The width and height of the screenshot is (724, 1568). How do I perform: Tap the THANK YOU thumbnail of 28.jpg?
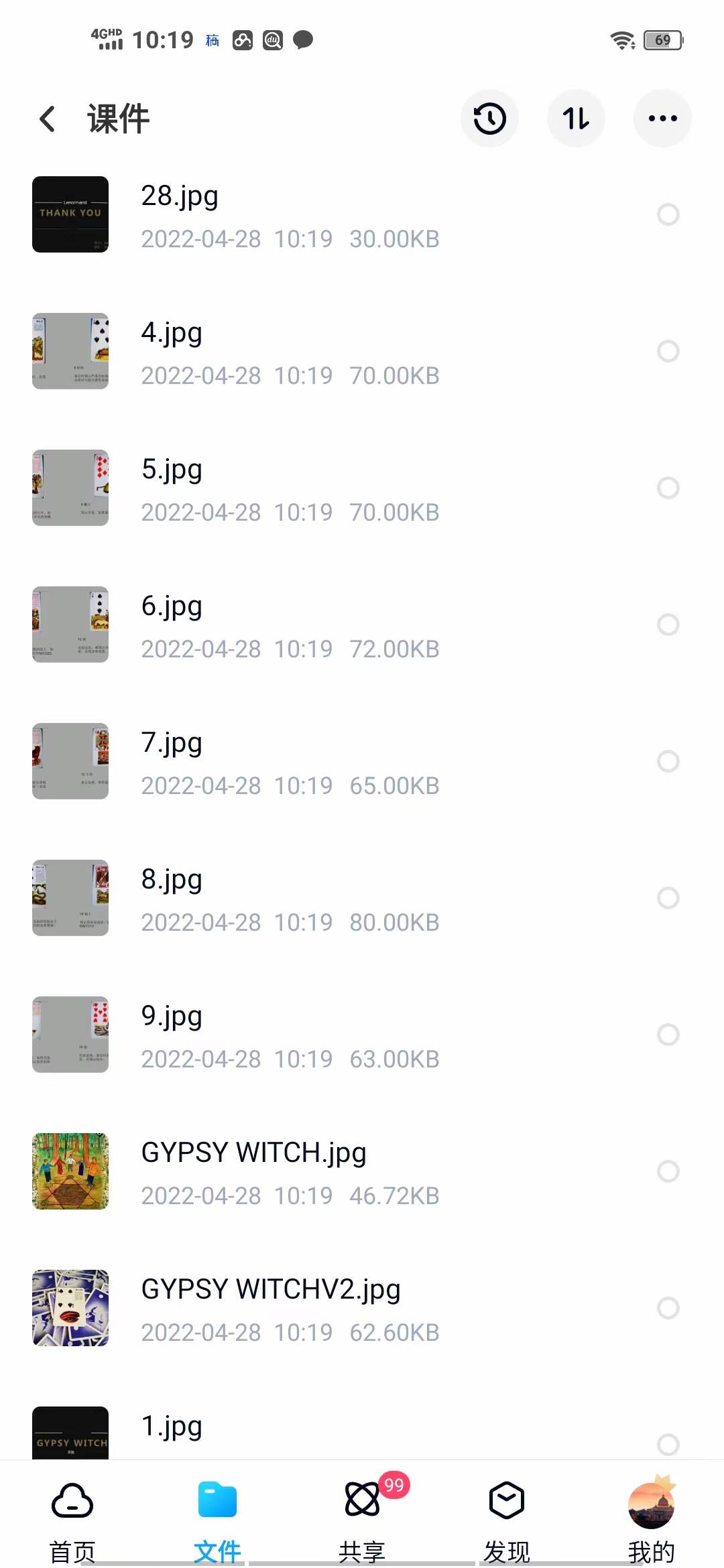point(70,214)
